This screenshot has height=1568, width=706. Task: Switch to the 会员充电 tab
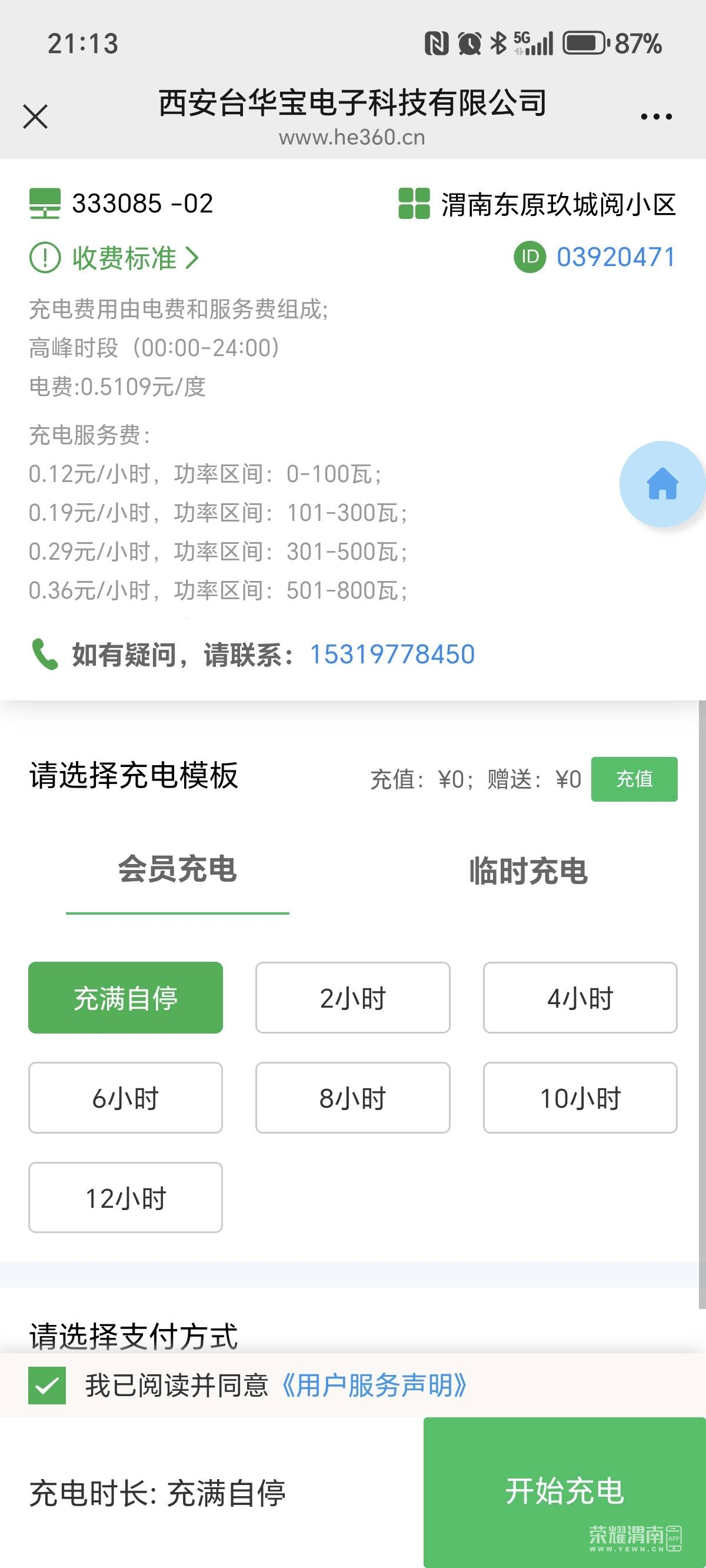[177, 869]
